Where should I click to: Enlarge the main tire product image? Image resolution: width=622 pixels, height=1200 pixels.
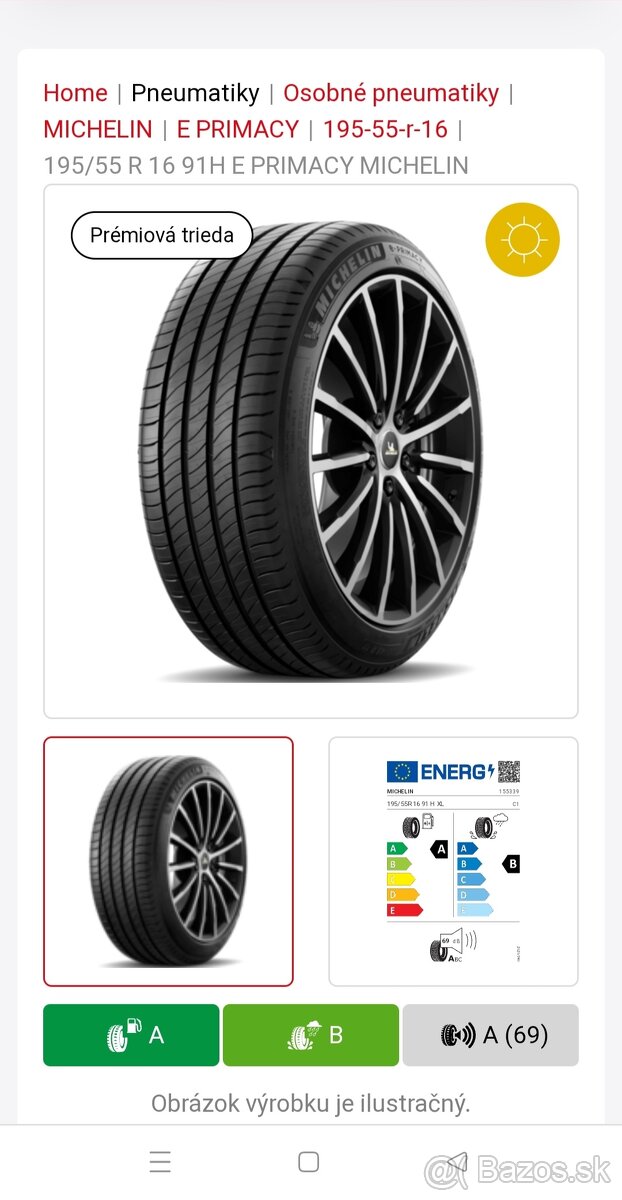310,450
